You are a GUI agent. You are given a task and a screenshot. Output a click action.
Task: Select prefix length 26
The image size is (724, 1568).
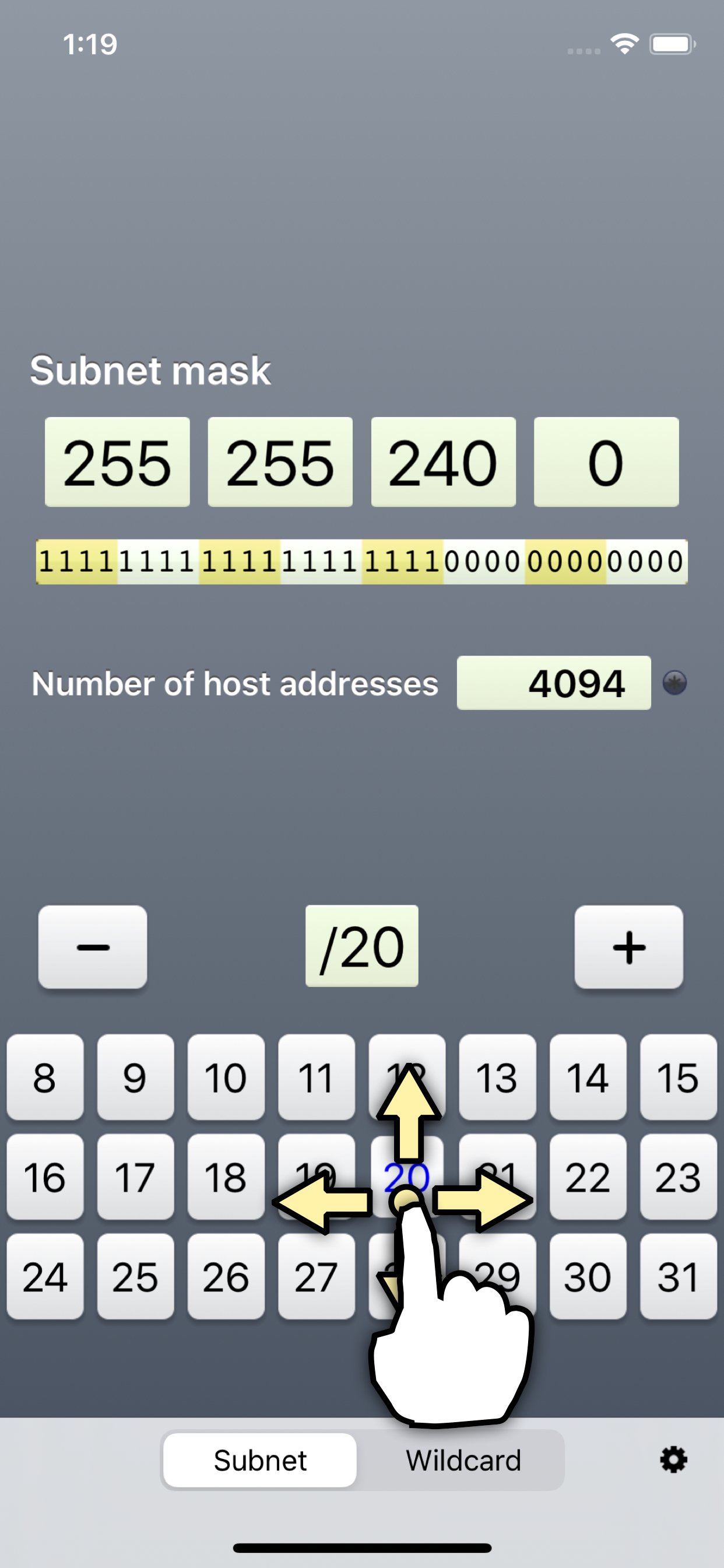tap(226, 1278)
